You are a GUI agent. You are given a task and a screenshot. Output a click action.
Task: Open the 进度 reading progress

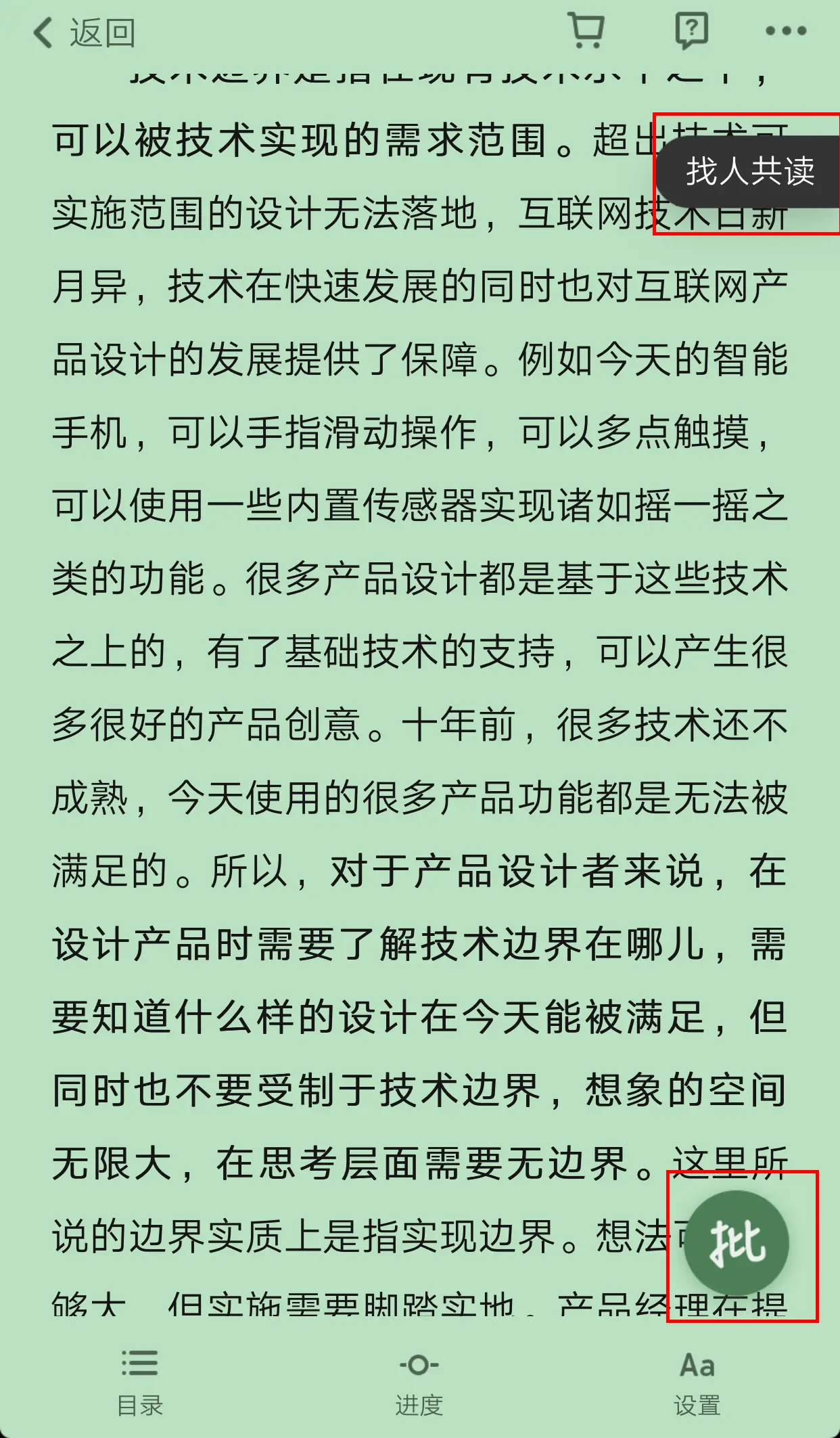tap(419, 1383)
